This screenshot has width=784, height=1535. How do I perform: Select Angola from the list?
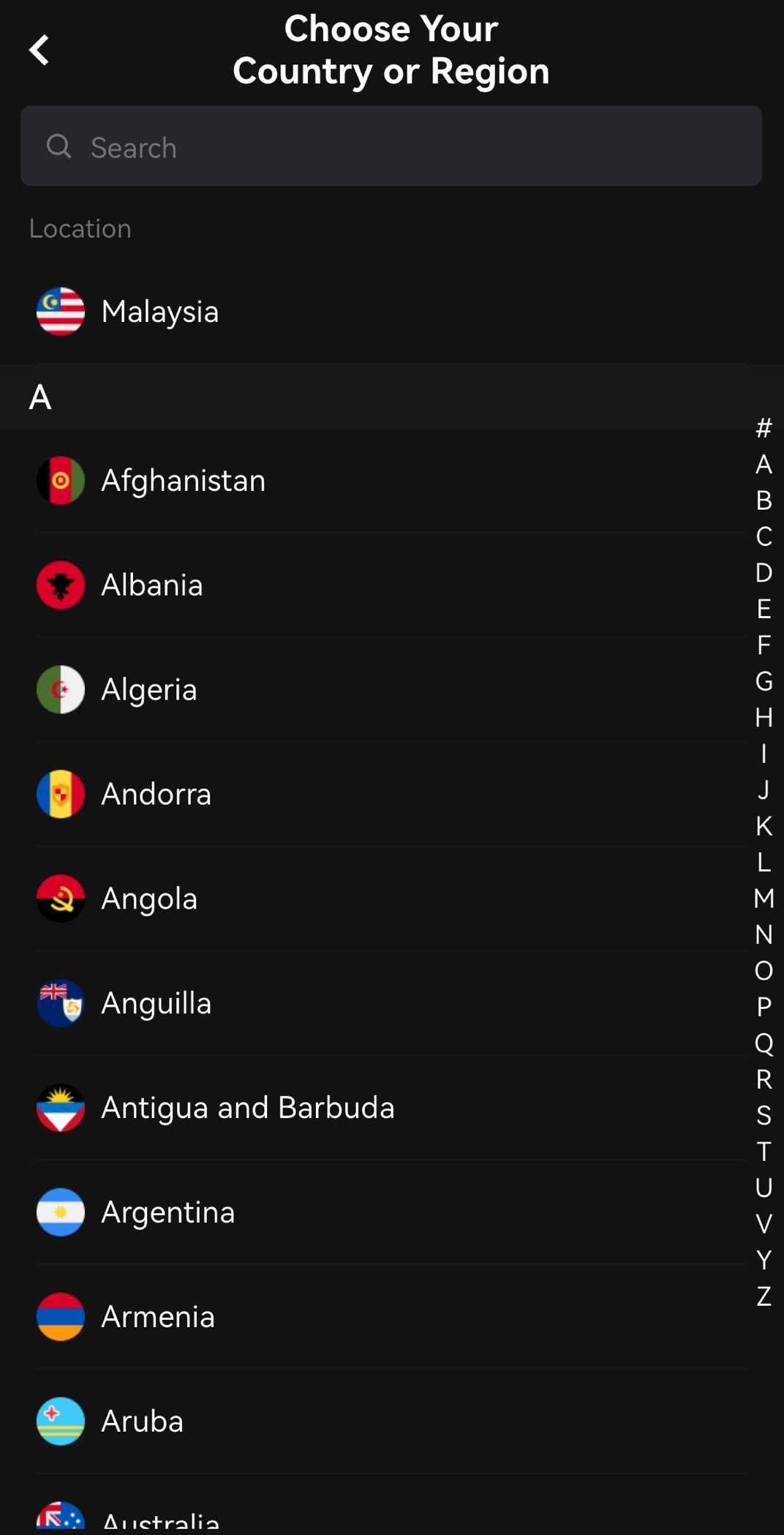click(148, 899)
